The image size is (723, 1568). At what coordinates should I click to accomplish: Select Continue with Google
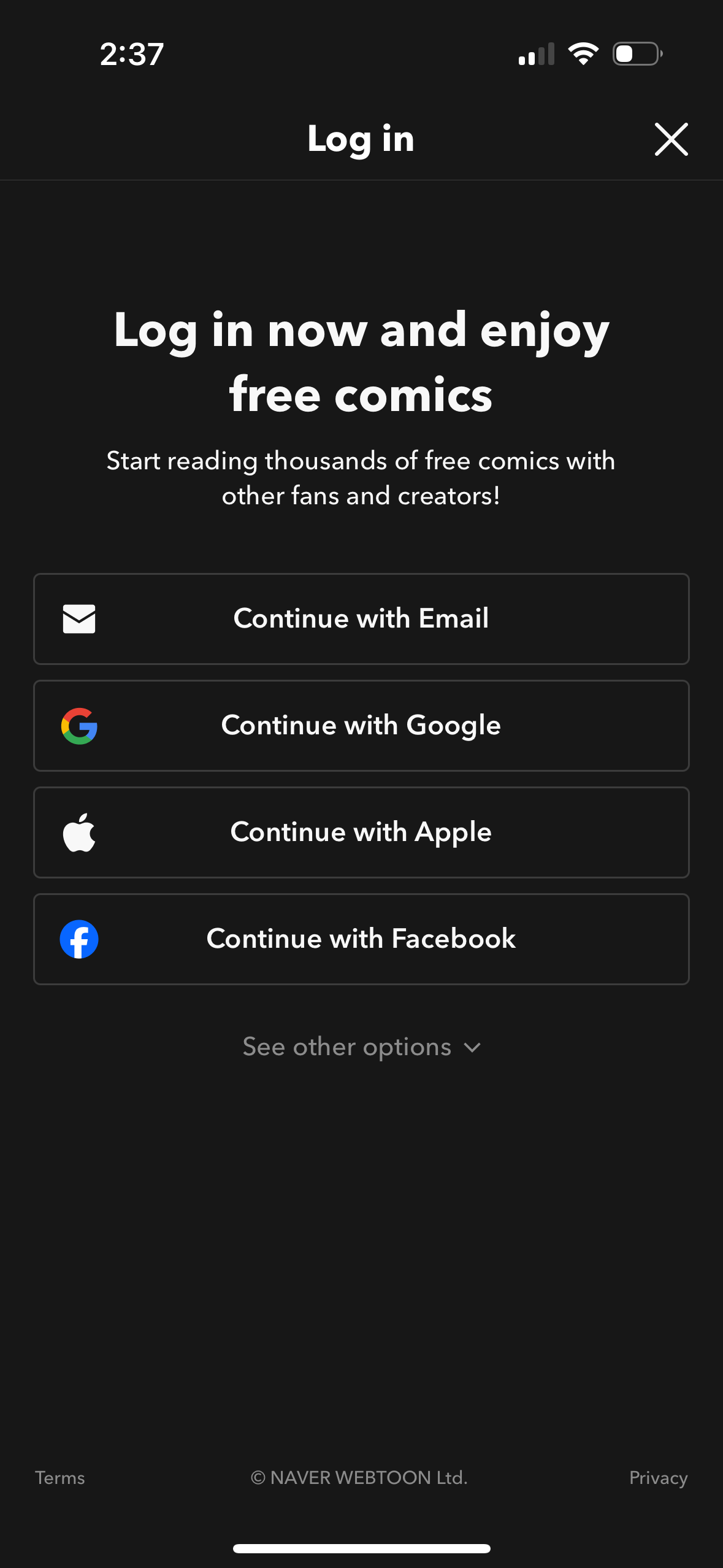coord(361,725)
